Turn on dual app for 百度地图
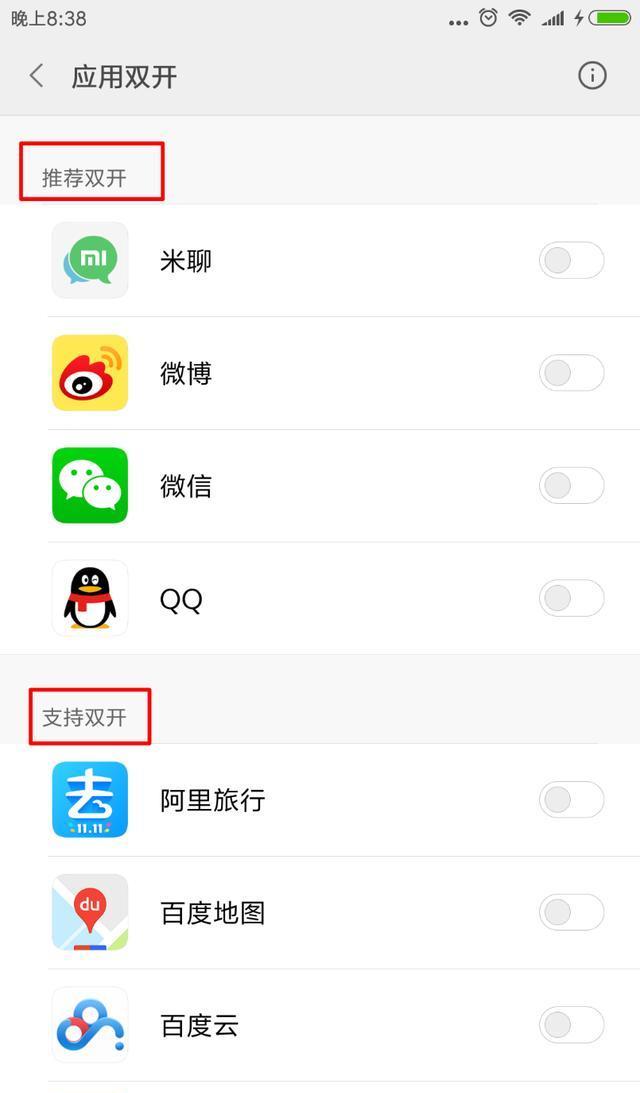Viewport: 640px width, 1093px height. [571, 912]
